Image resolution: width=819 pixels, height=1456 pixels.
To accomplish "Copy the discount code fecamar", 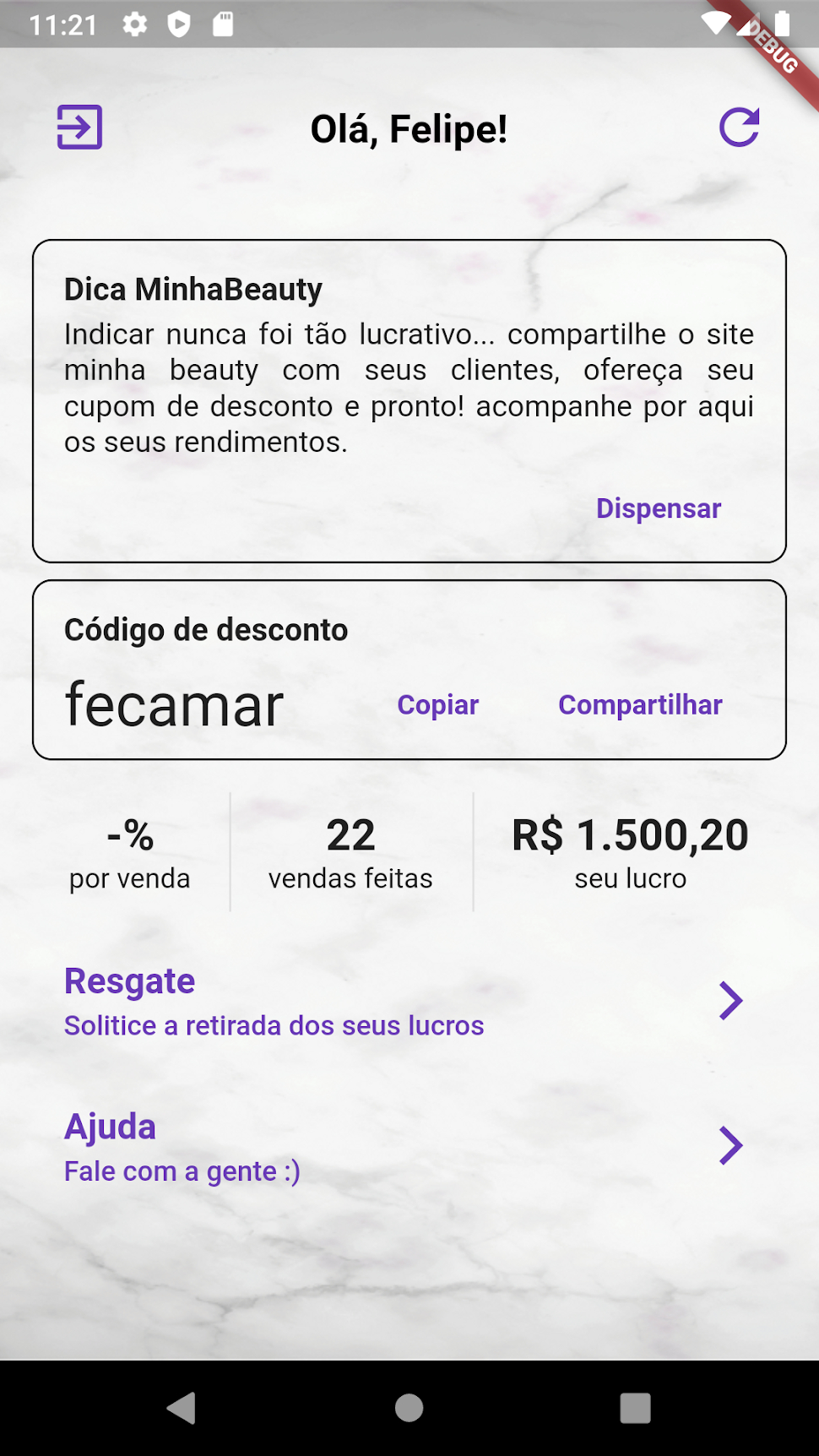I will pos(438,704).
